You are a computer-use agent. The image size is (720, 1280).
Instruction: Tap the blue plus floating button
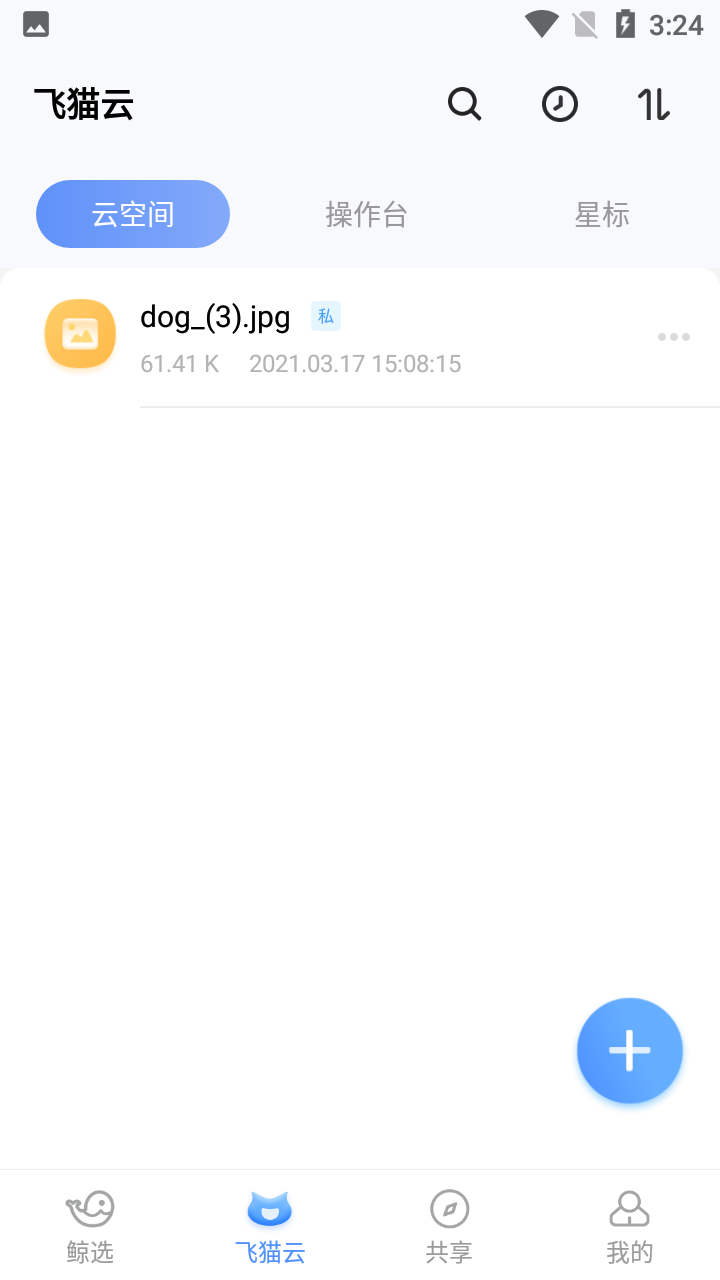630,1051
